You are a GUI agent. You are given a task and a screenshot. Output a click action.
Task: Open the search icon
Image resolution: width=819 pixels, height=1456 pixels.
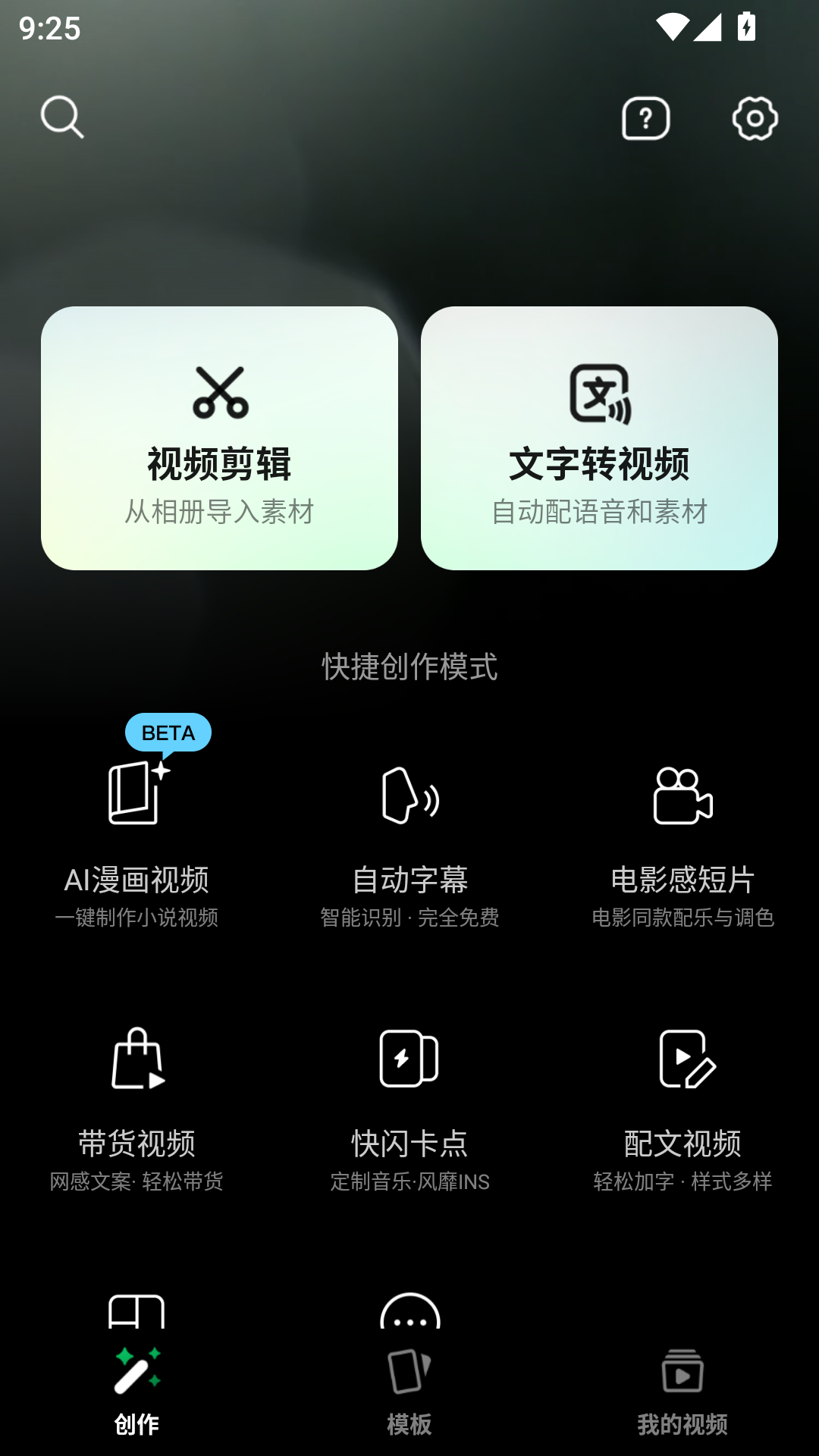coord(62,118)
